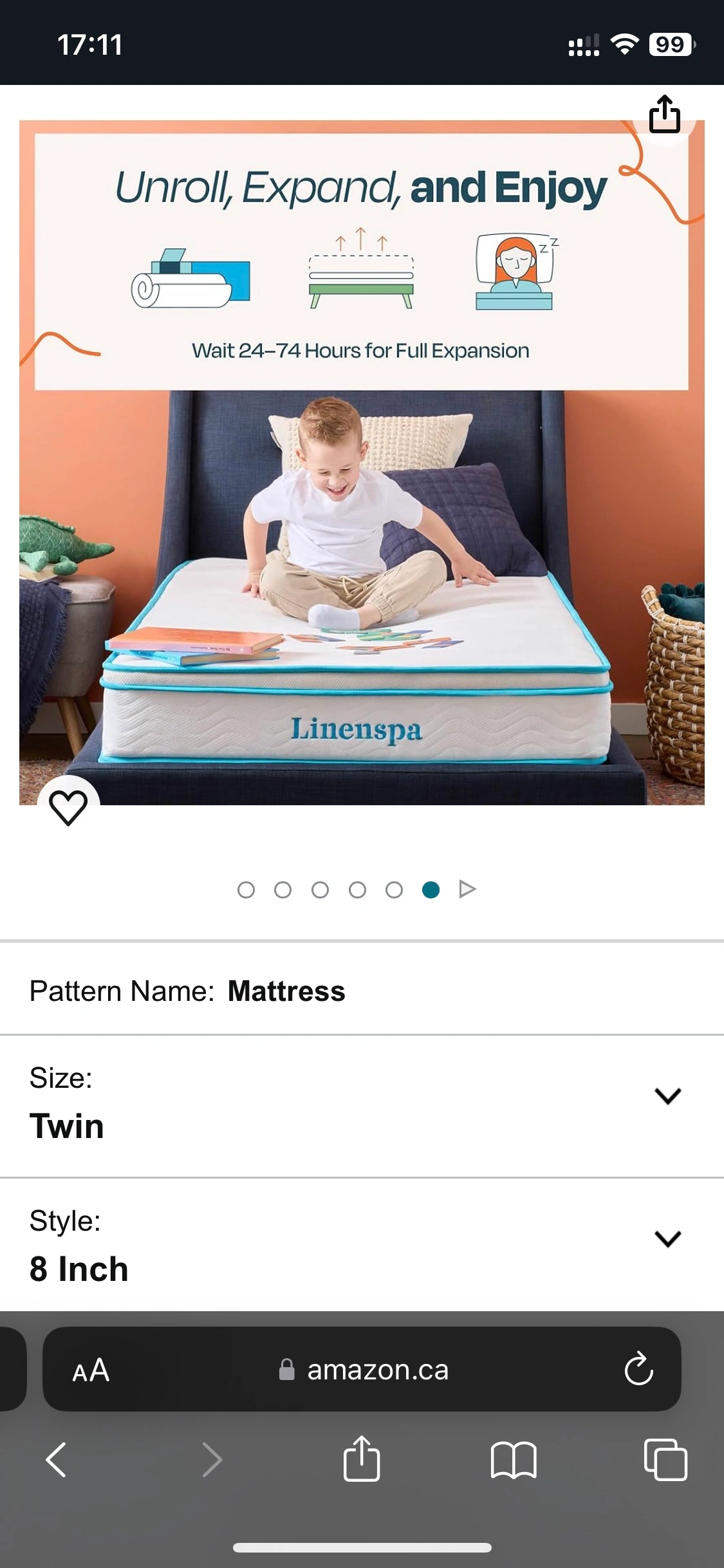Show all open Safari tabs
The height and width of the screenshot is (1568, 724).
coord(665,1459)
